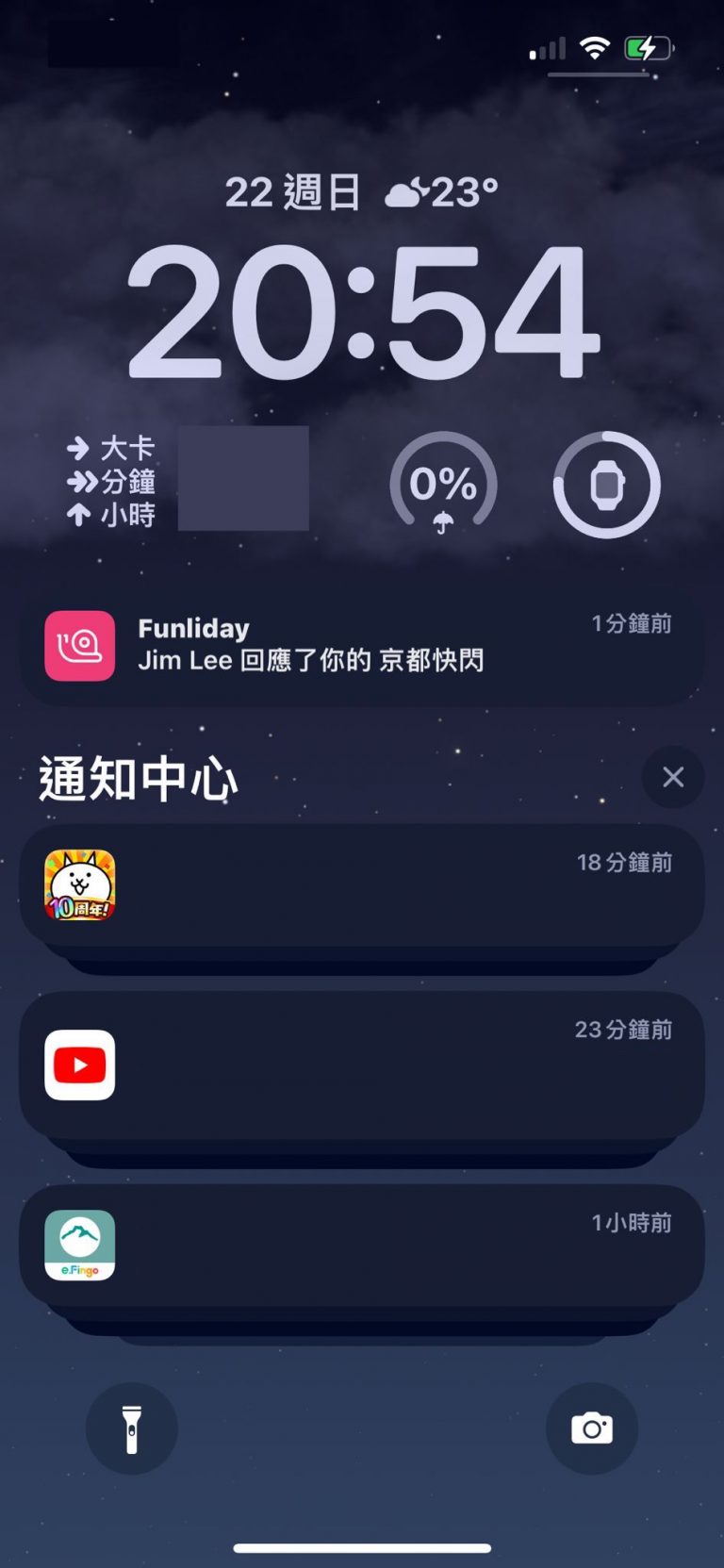Open the Camera from the lock screen
724x1568 pixels.
(592, 1428)
